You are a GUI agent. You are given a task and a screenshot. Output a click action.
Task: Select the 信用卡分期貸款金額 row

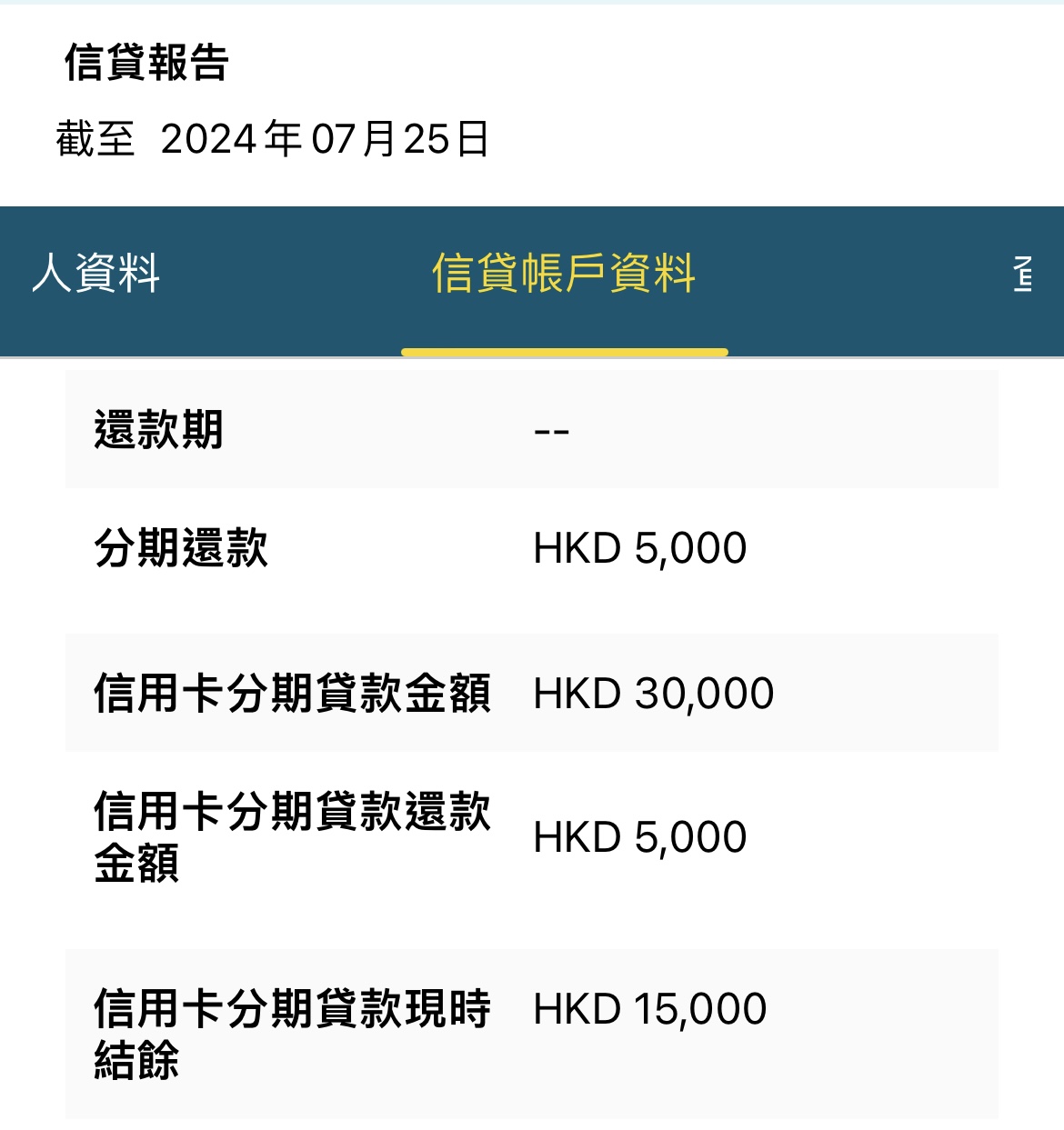532,693
